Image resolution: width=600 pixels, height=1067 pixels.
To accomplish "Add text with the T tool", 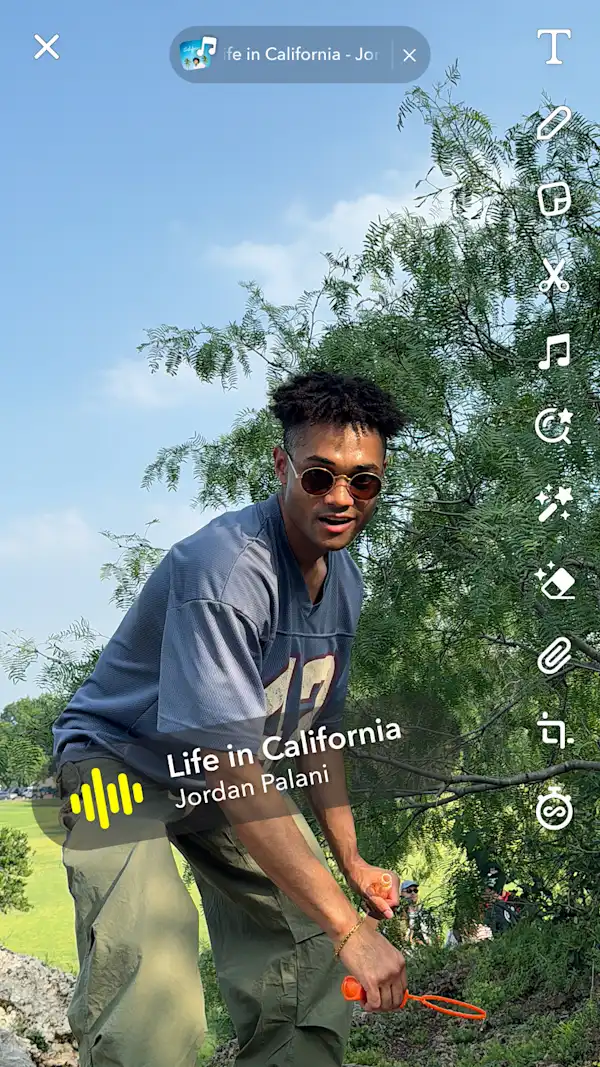I will click(x=554, y=47).
